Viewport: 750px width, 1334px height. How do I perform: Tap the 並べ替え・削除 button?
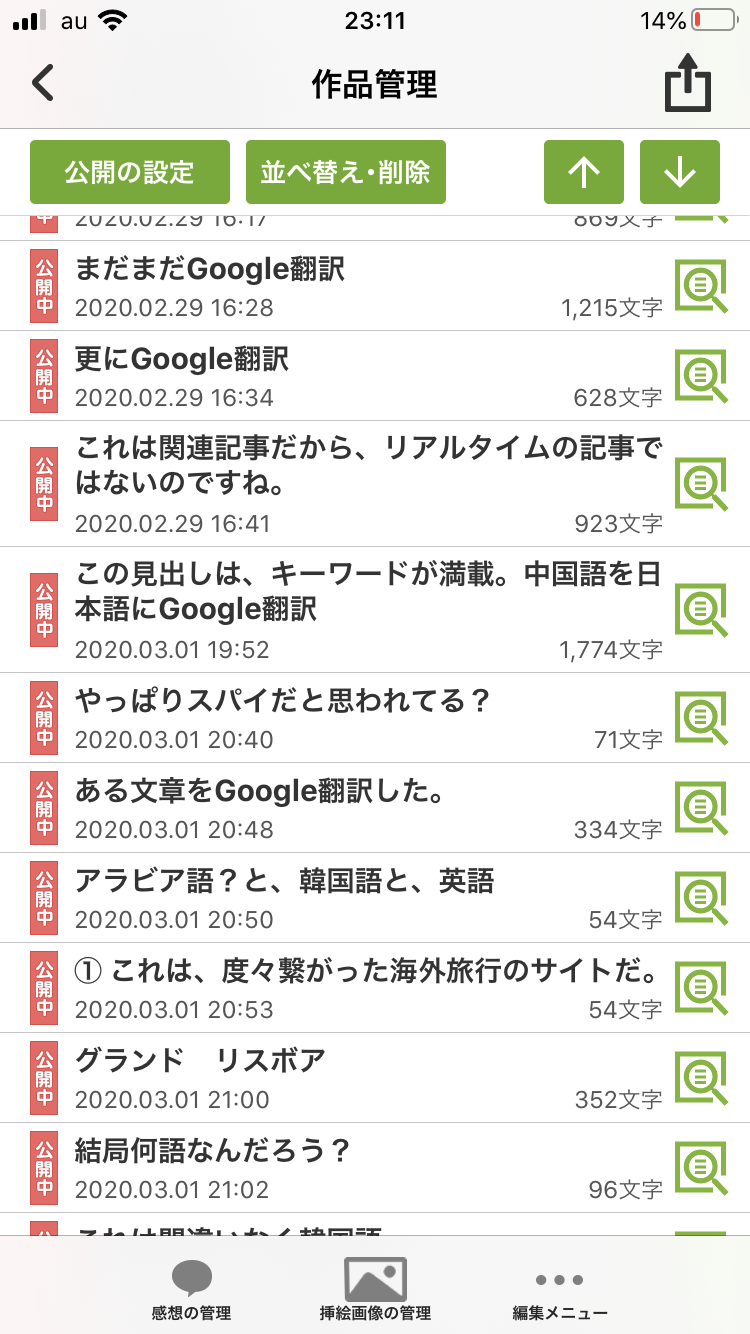(345, 172)
